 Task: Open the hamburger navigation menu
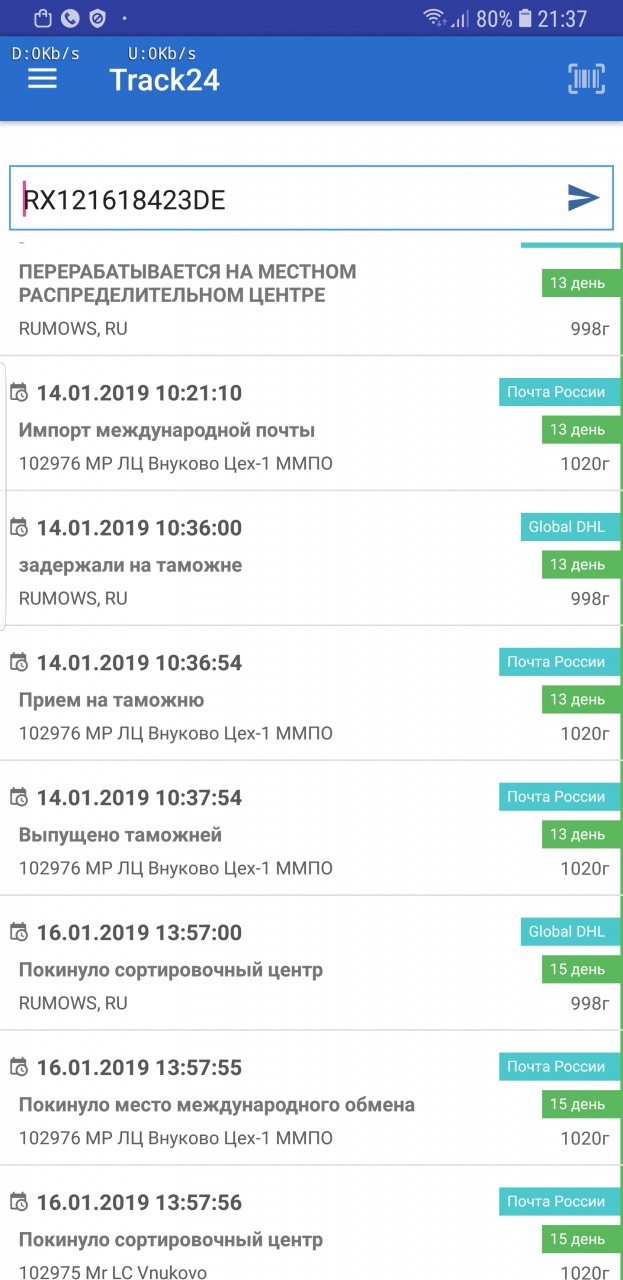click(42, 79)
